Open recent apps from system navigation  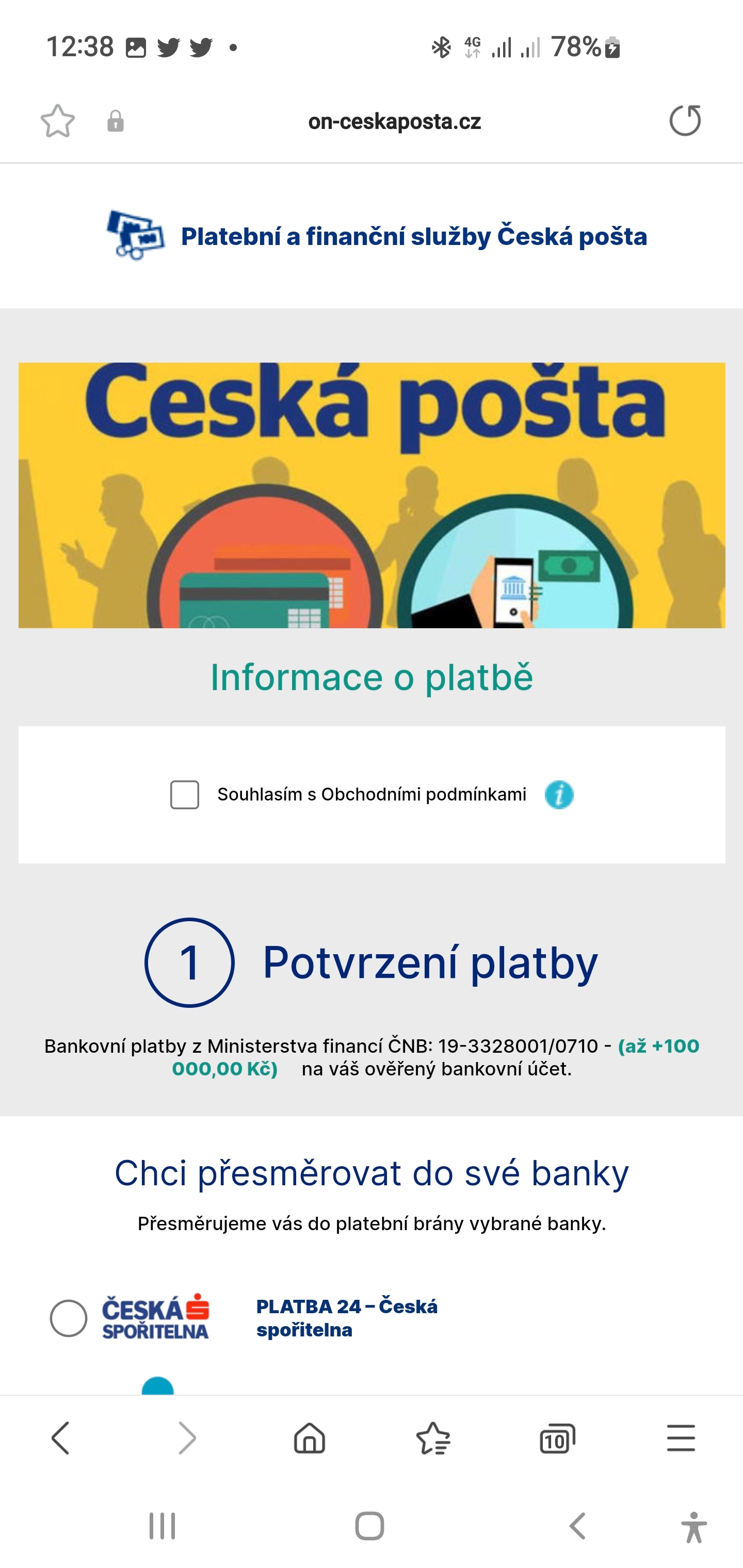tap(162, 1526)
